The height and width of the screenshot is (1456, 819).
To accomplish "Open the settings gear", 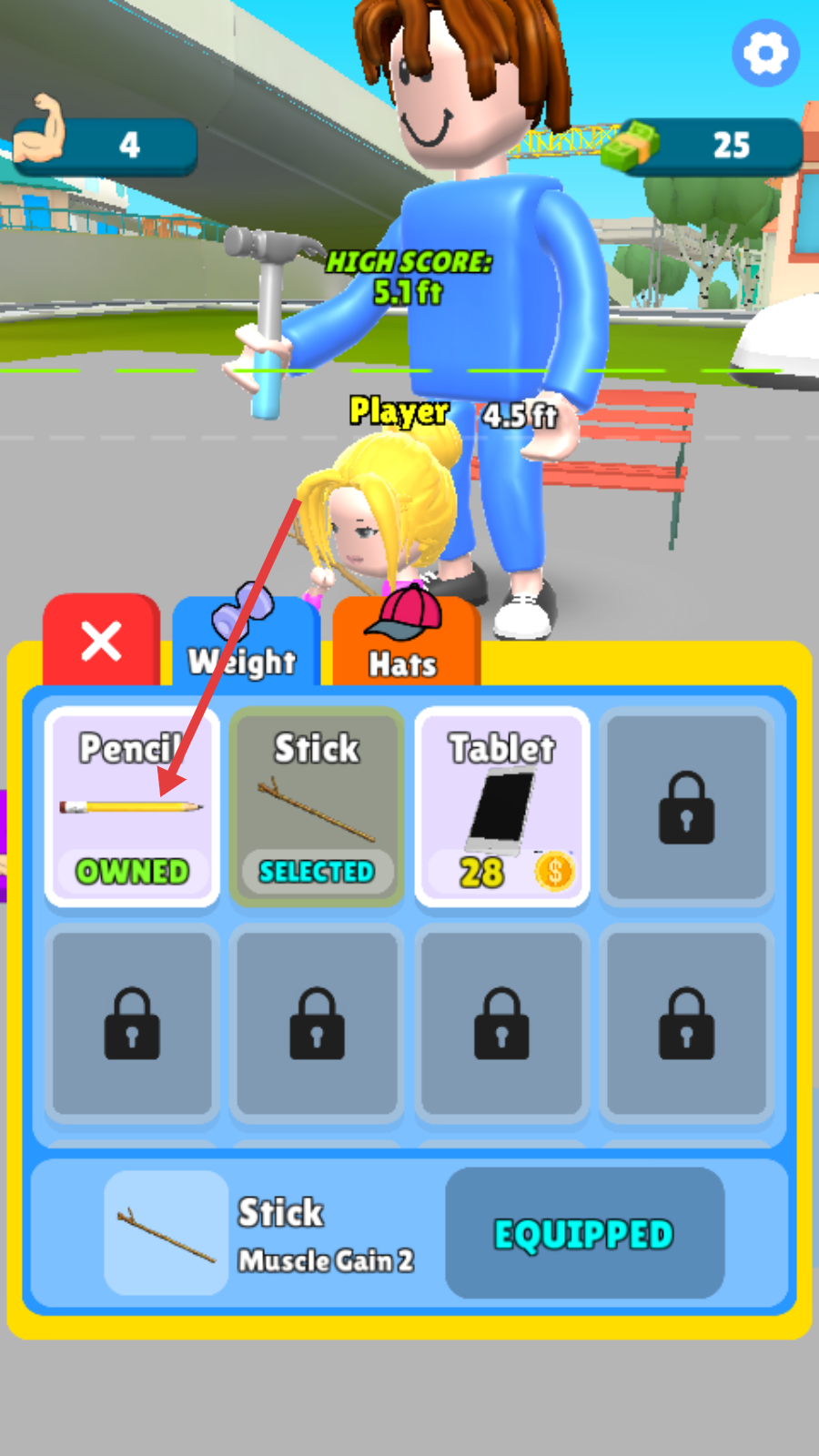I will [765, 54].
